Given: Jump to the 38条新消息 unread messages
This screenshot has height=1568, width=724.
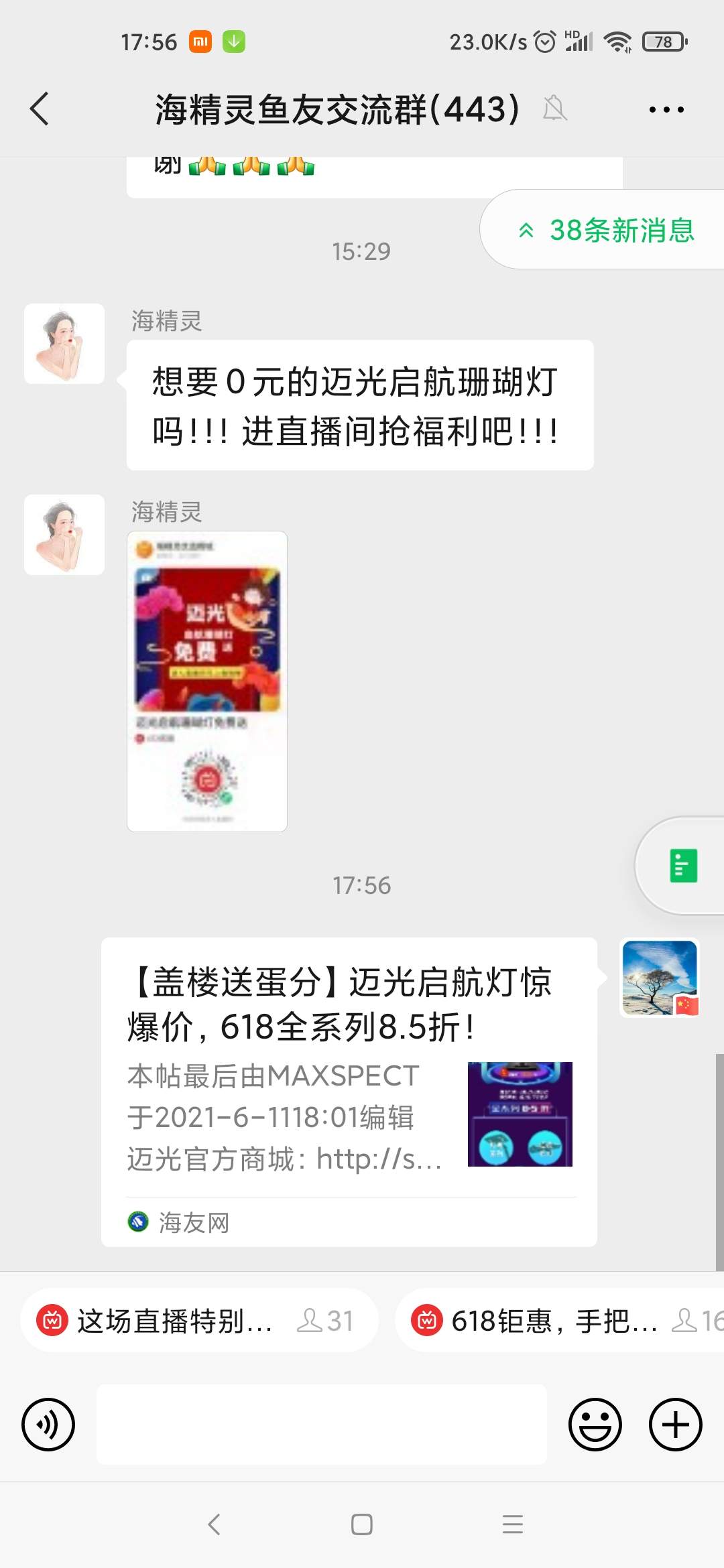Looking at the screenshot, I should click(607, 230).
